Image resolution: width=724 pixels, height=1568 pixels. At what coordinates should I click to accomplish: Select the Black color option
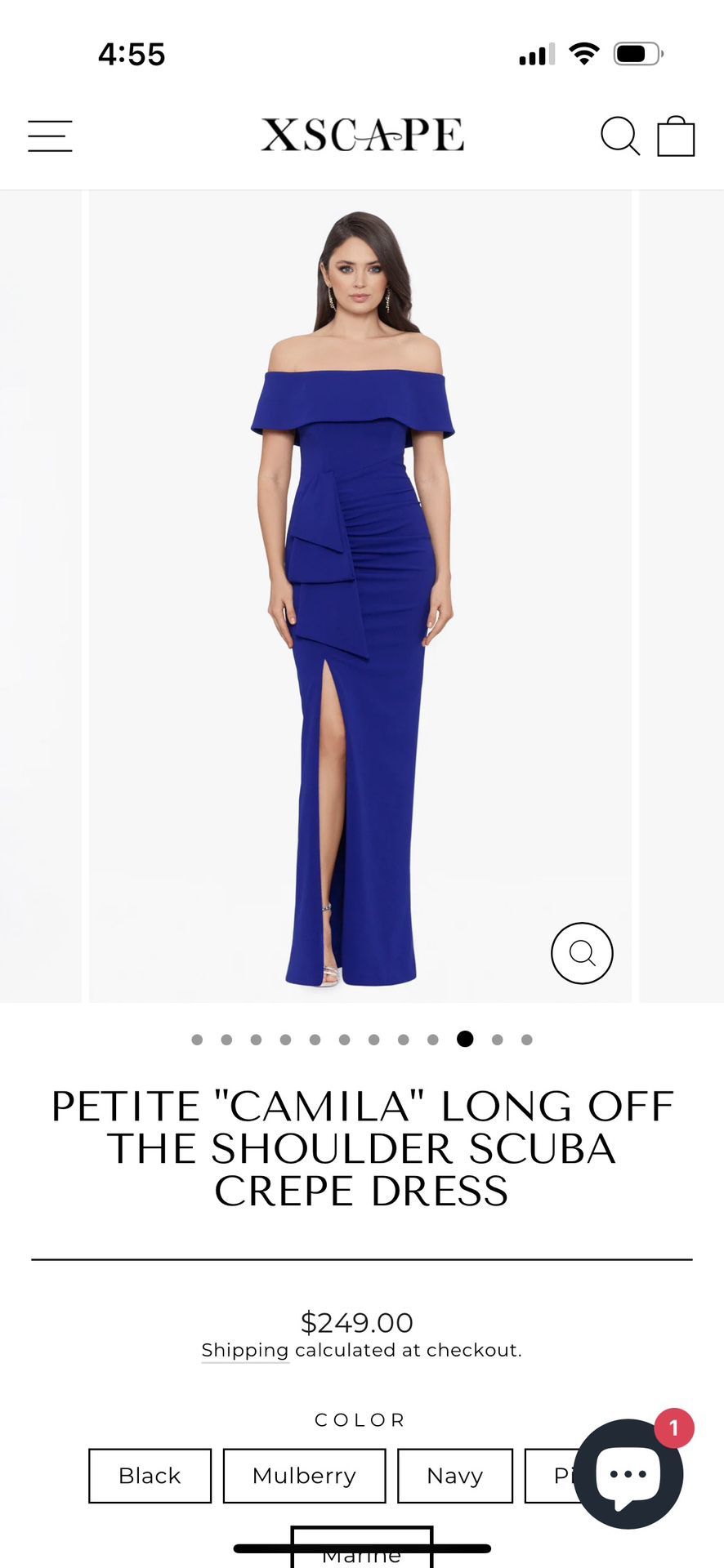pos(150,1476)
